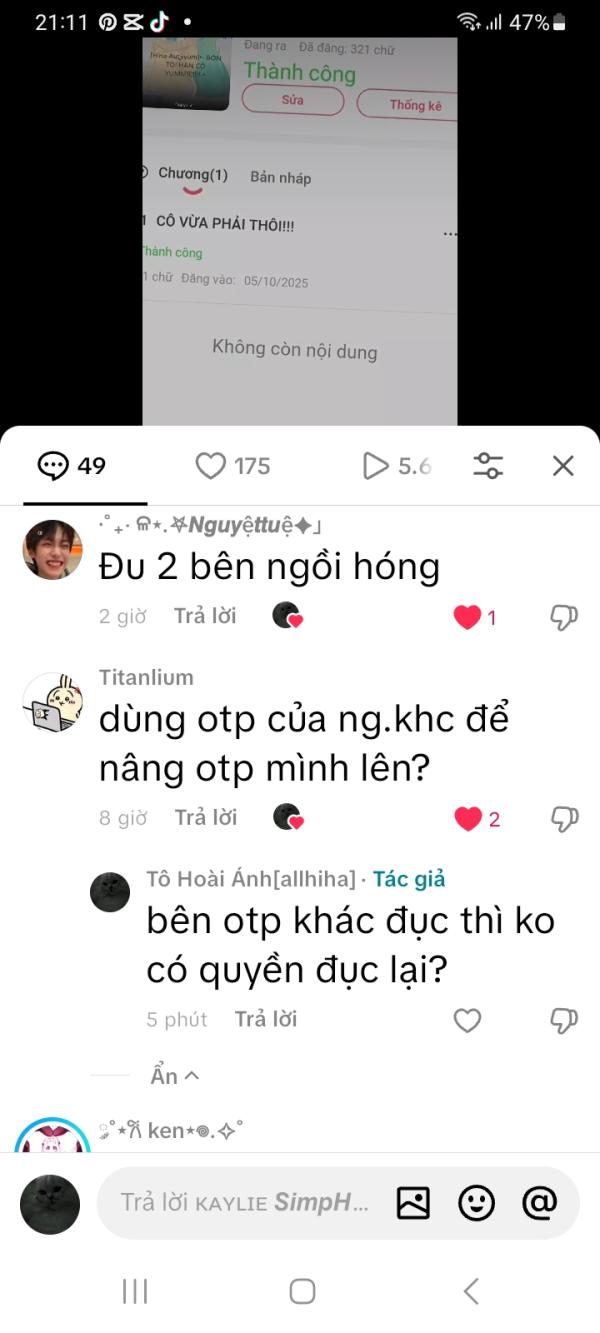Dislike the comment "Đu 2 bên ngồi hóng"
The width and height of the screenshot is (600, 1333).
pos(564,617)
